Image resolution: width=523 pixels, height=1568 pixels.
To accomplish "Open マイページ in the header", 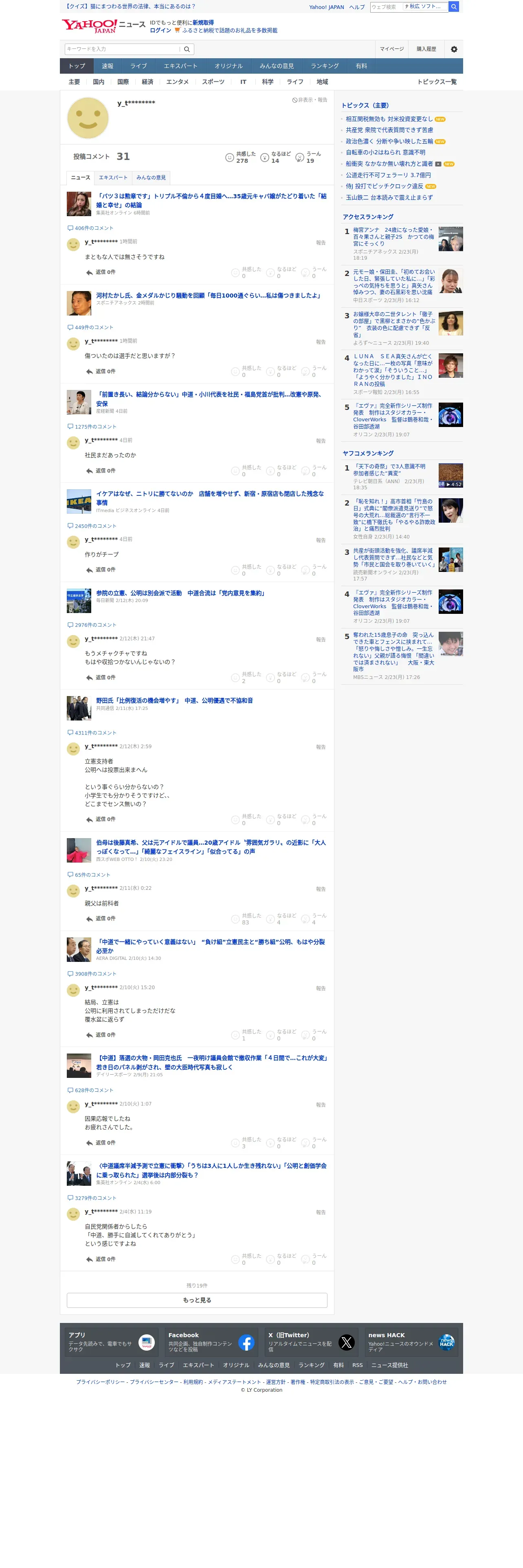I will (x=391, y=49).
